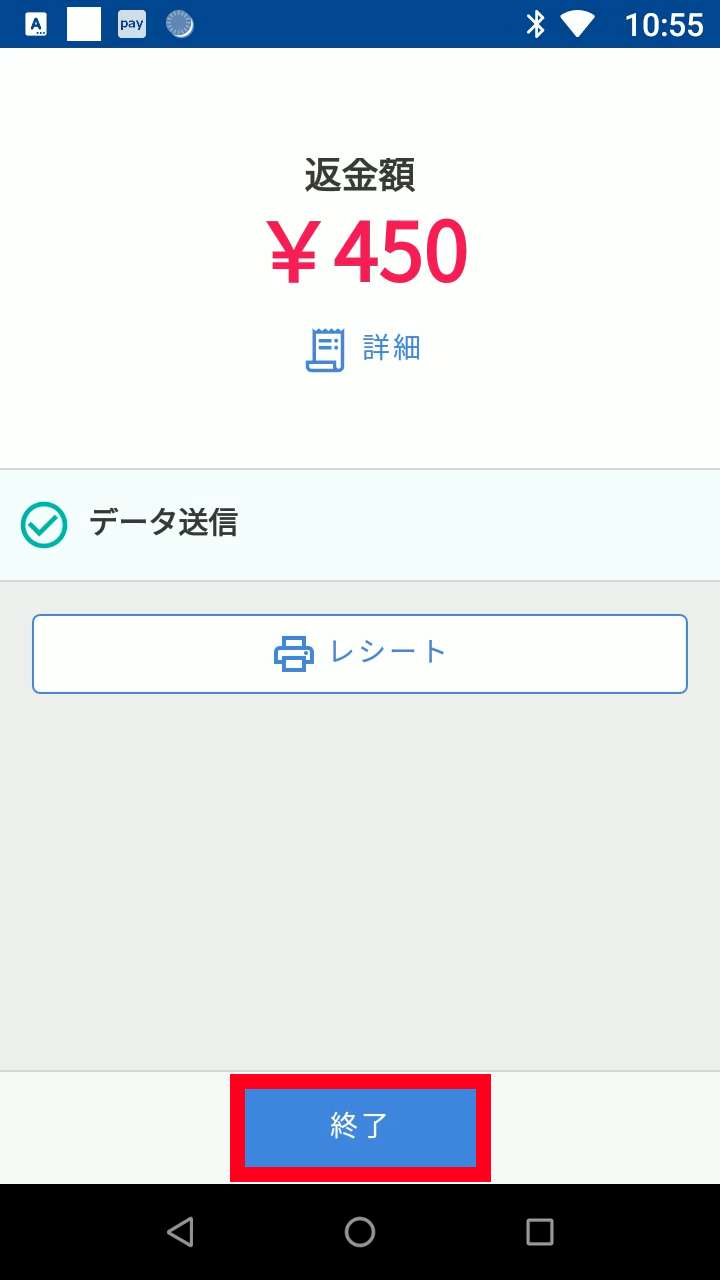This screenshot has height=1280, width=720.
Task: Click the printer icon on the レシート button
Action: pos(293,652)
